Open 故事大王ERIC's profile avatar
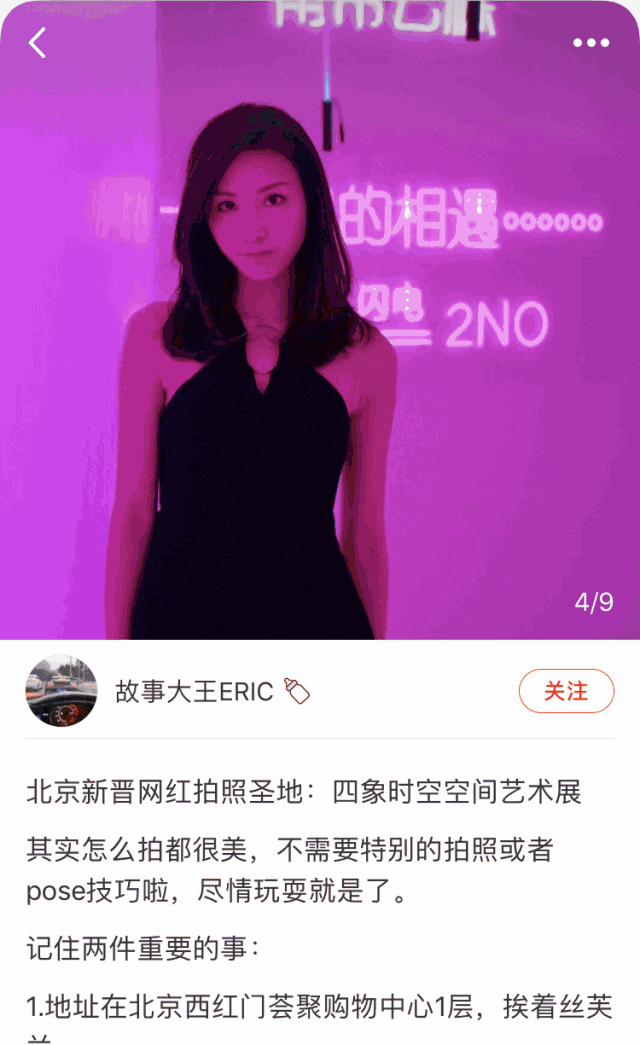The image size is (640, 1045). pos(61,691)
